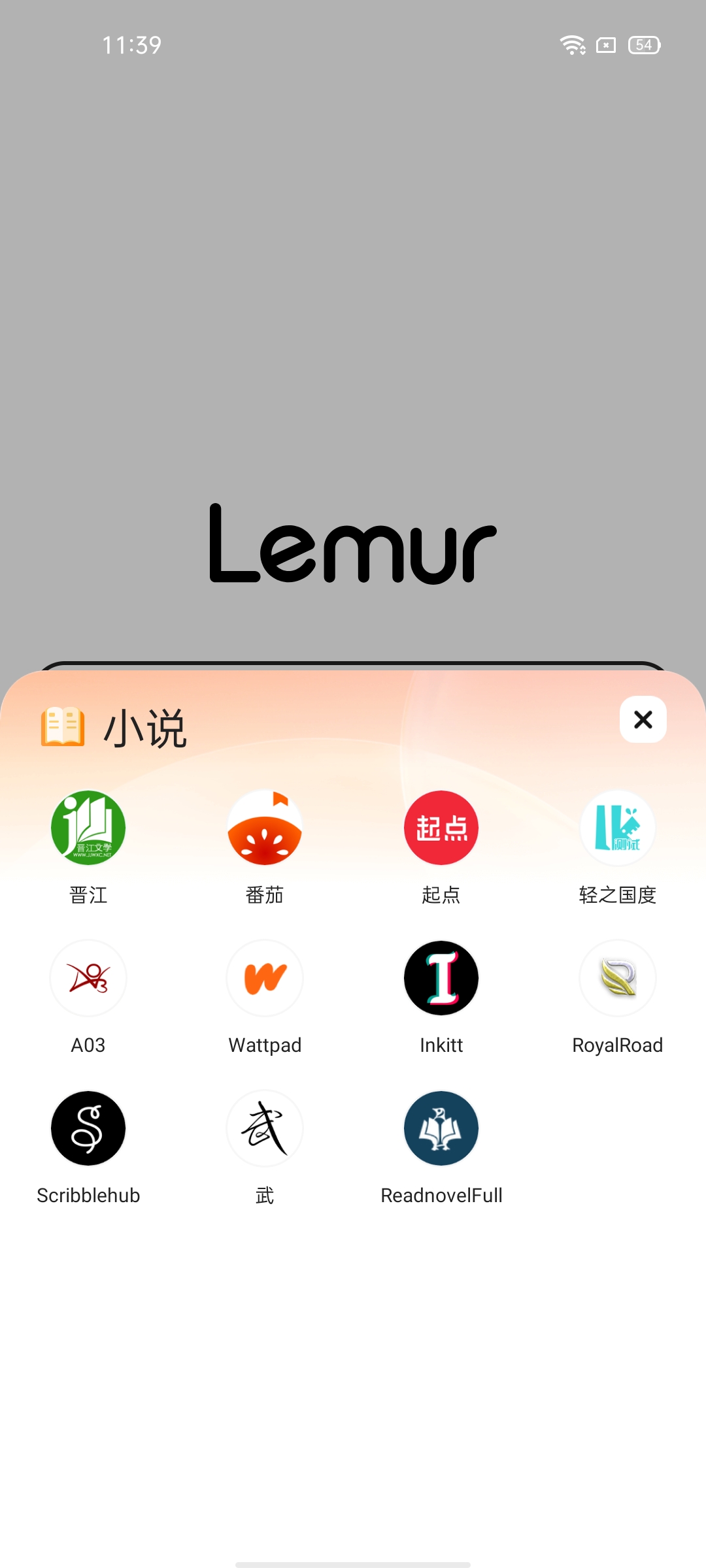Open 轻之国度
Image resolution: width=706 pixels, height=1568 pixels.
pyautogui.click(x=618, y=828)
